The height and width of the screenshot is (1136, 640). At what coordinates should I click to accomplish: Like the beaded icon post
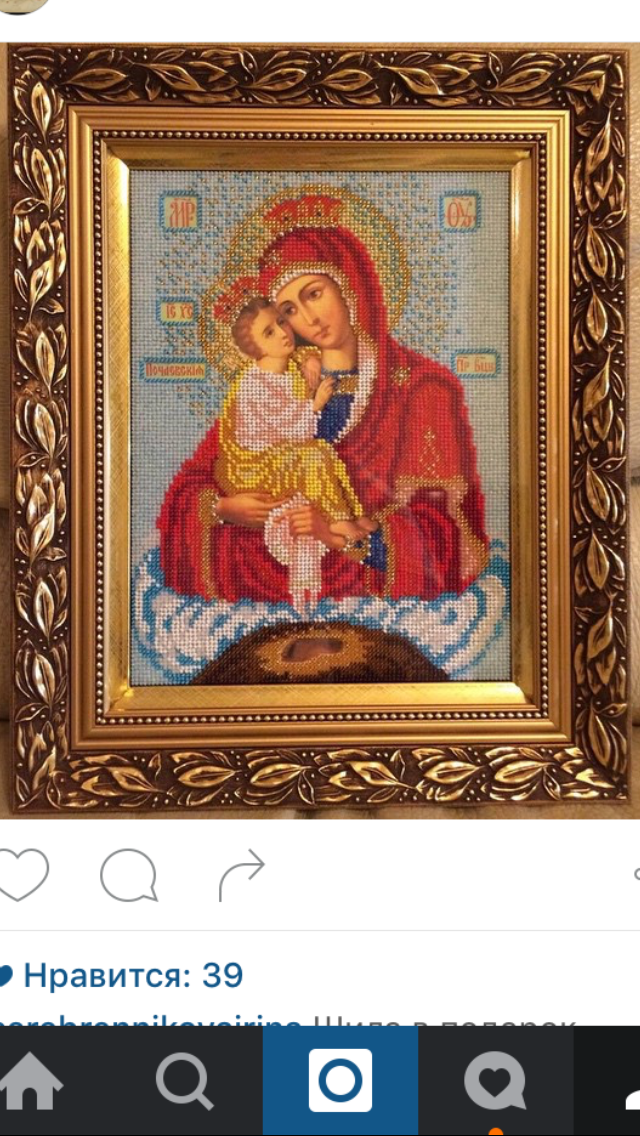pyautogui.click(x=20, y=876)
